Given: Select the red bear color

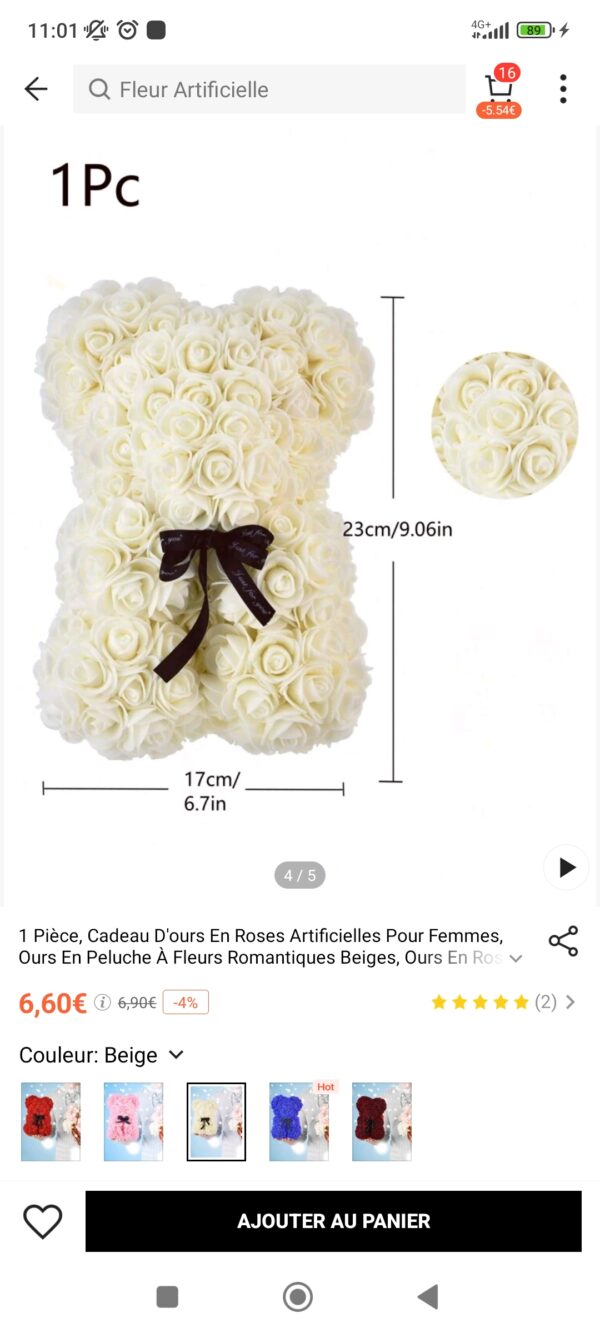Looking at the screenshot, I should pos(51,1121).
